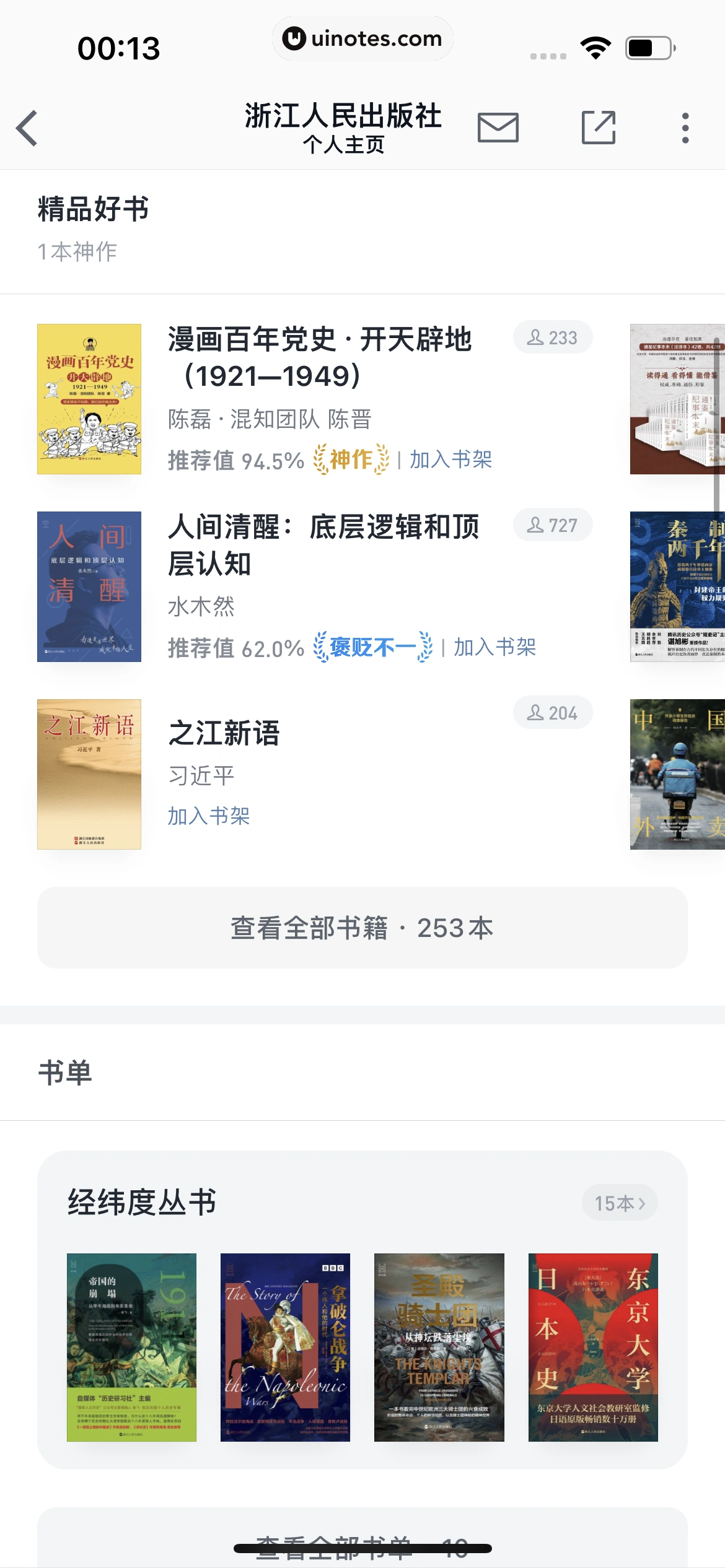This screenshot has height=1568, width=725.
Task: Add 之江新语 to bookshelf via 加入书架
Action: coord(208,816)
